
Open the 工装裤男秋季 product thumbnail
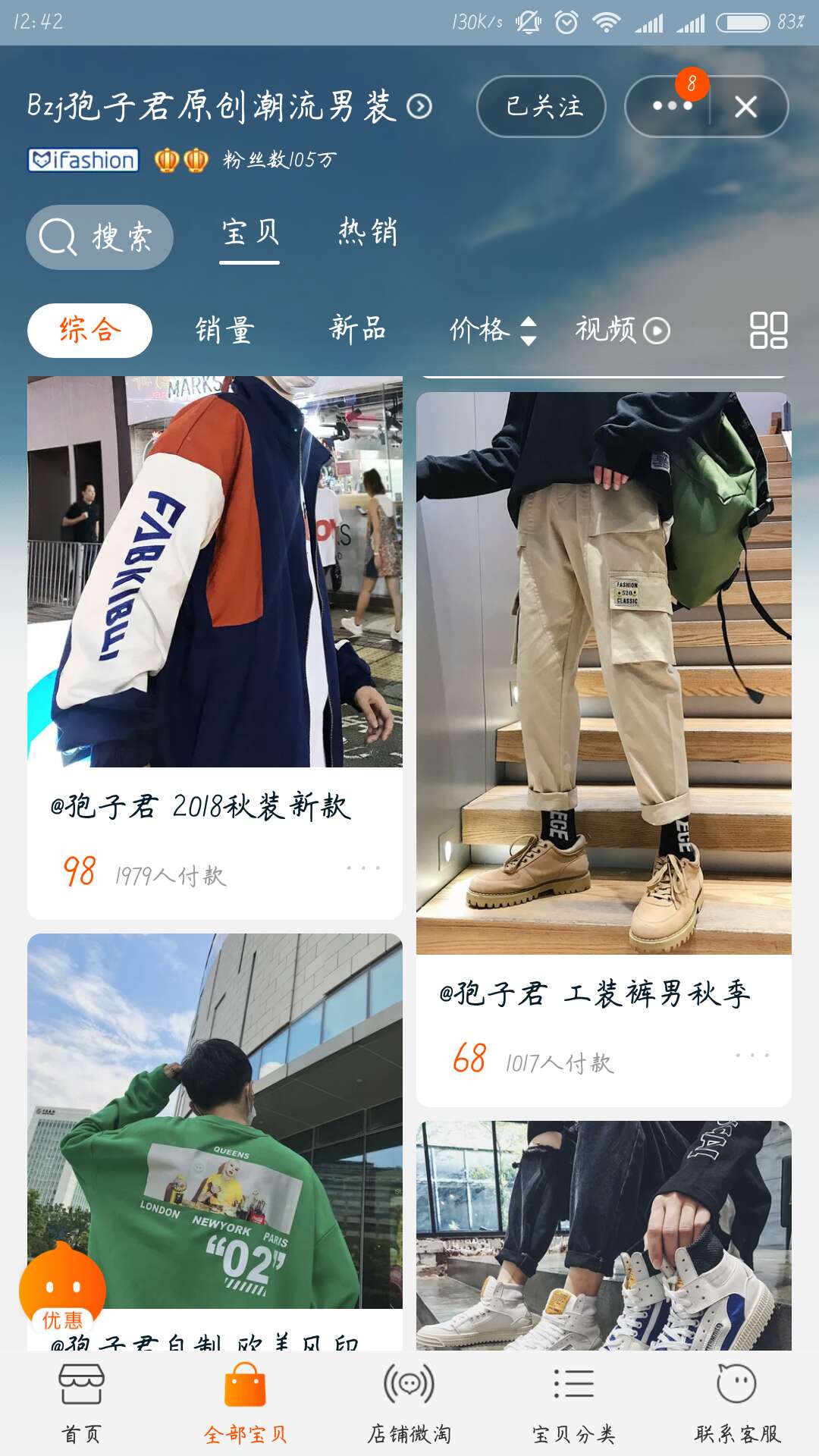pyautogui.click(x=607, y=667)
